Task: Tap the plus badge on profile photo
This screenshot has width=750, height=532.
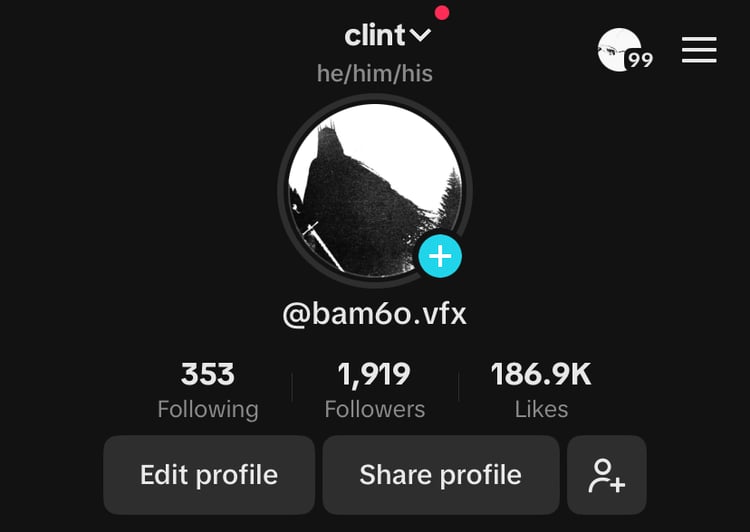Action: pyautogui.click(x=440, y=256)
